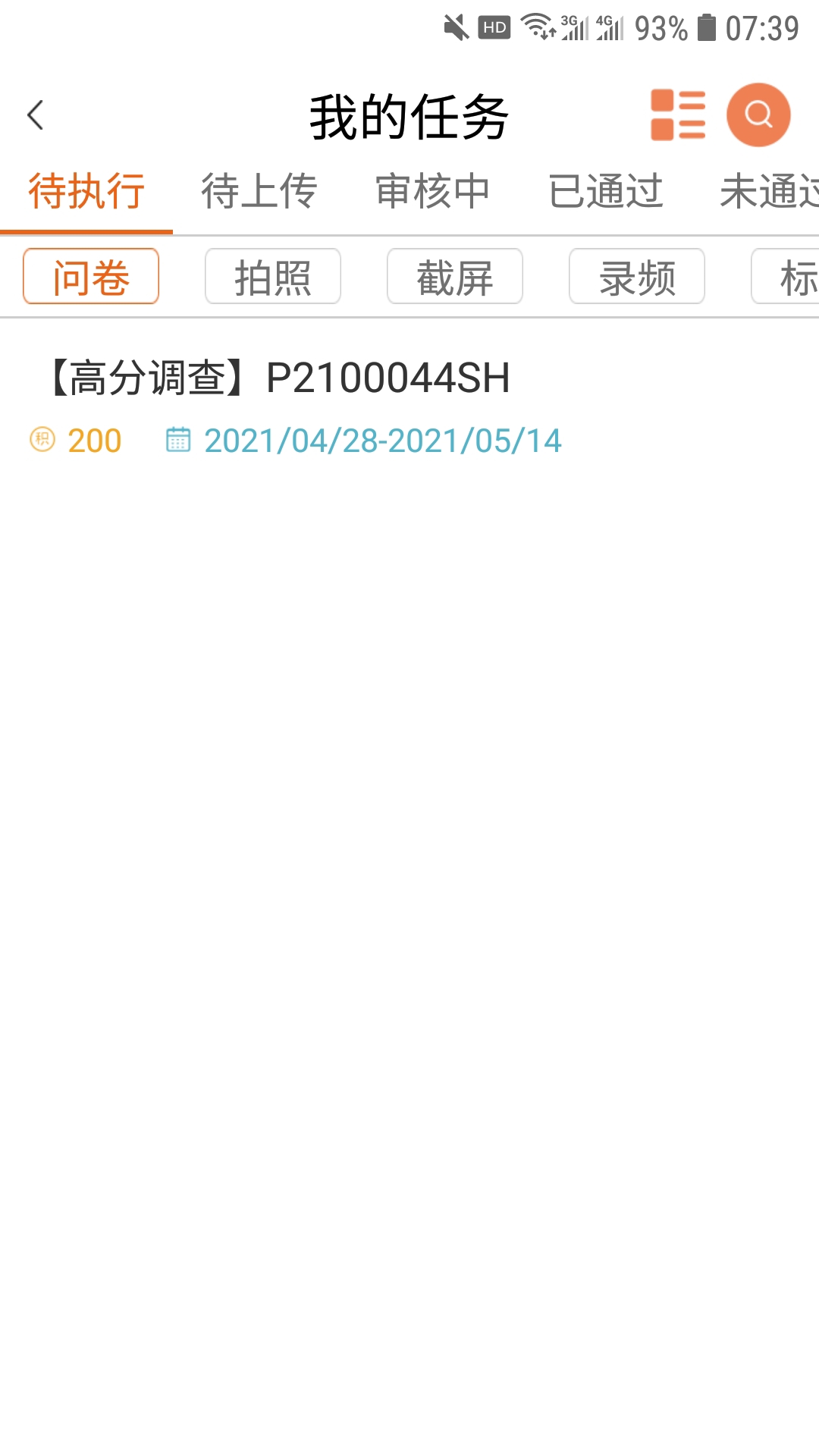This screenshot has width=819, height=1456.
Task: Select the 拍照 filter chip
Action: coord(273,277)
